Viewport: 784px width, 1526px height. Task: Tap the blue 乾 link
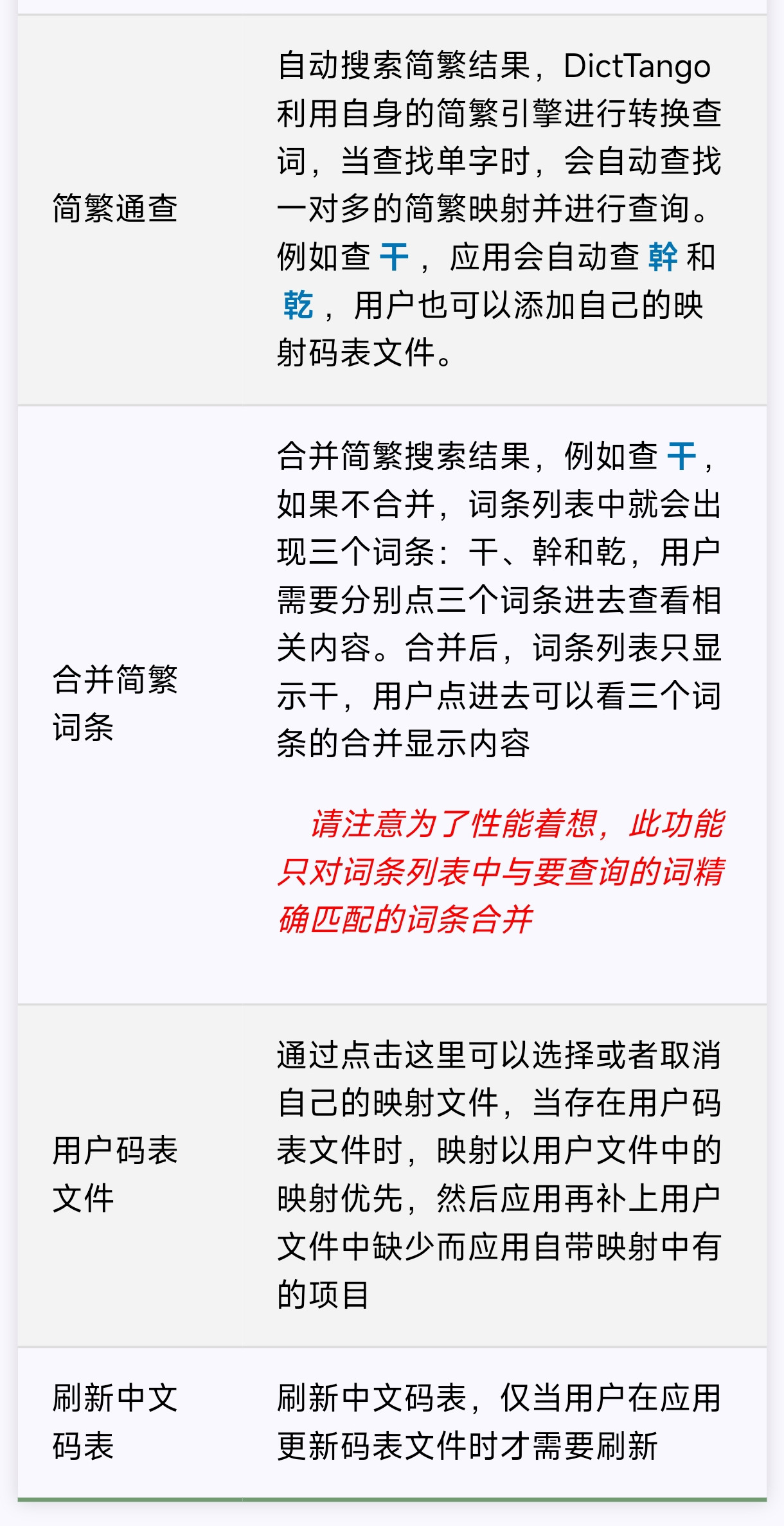pyautogui.click(x=298, y=305)
